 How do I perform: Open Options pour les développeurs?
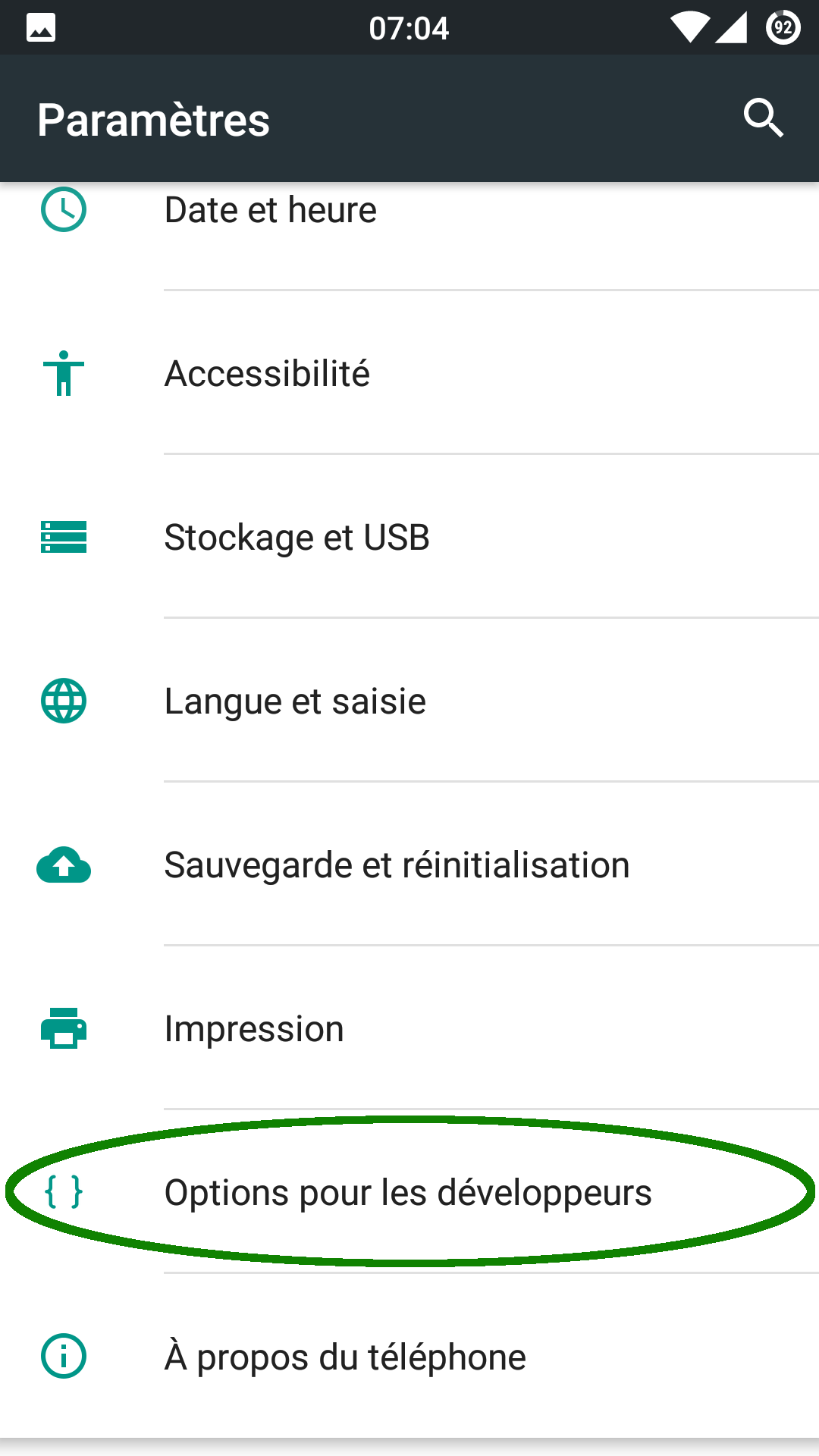[409, 1192]
